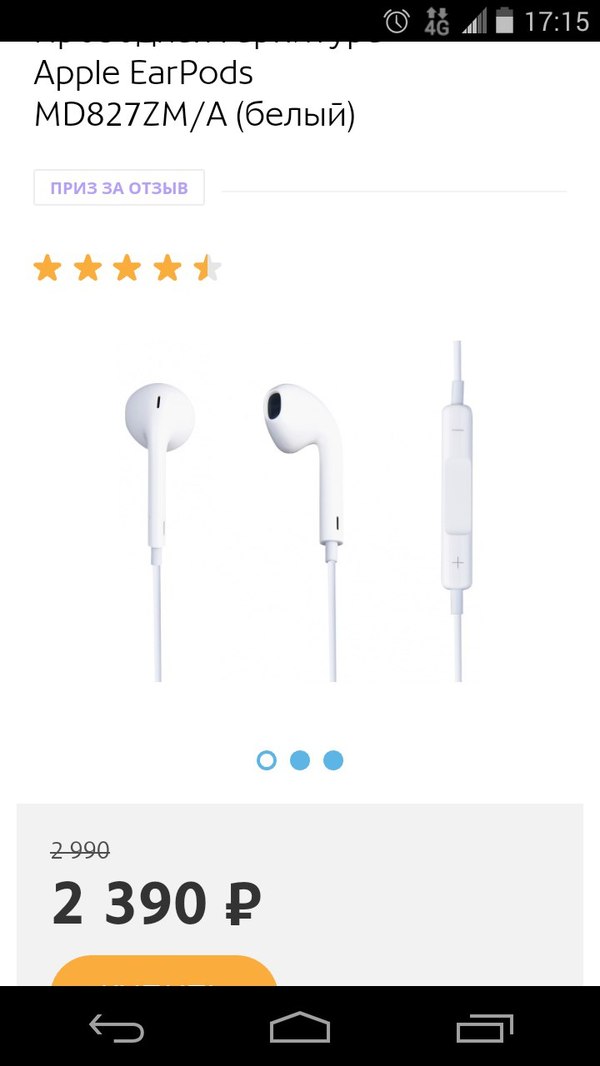Tap the orange buy button
The height and width of the screenshot is (1066, 600).
163,972
